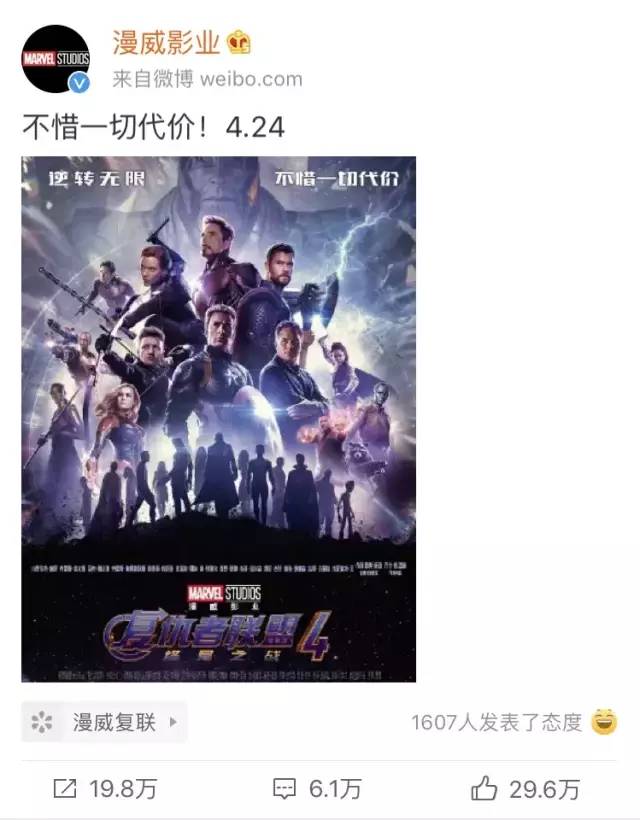Screen dimensions: 640x820
Task: Open the comments showing 6.1万
Action: coord(317,789)
